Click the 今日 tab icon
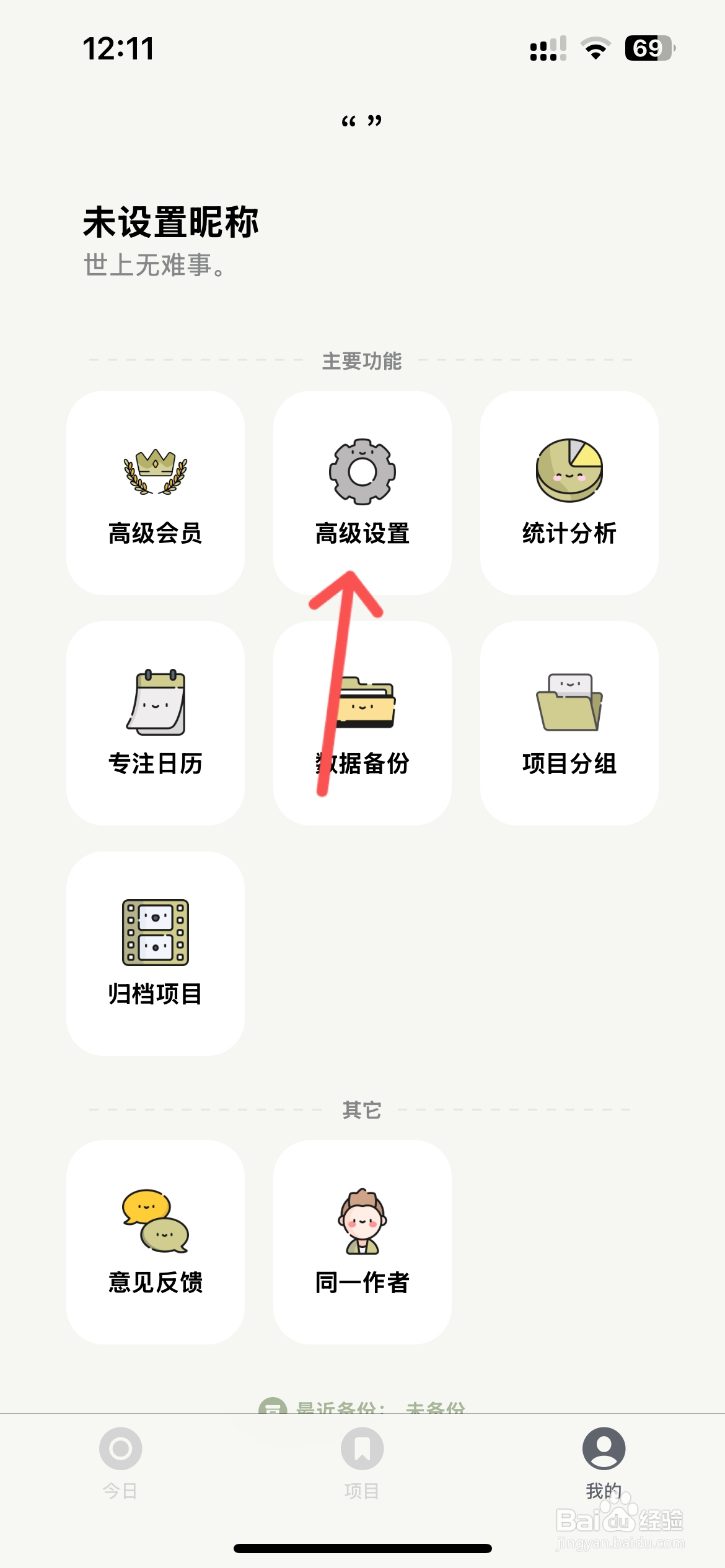Screen dimensions: 725x1568 tap(121, 1449)
